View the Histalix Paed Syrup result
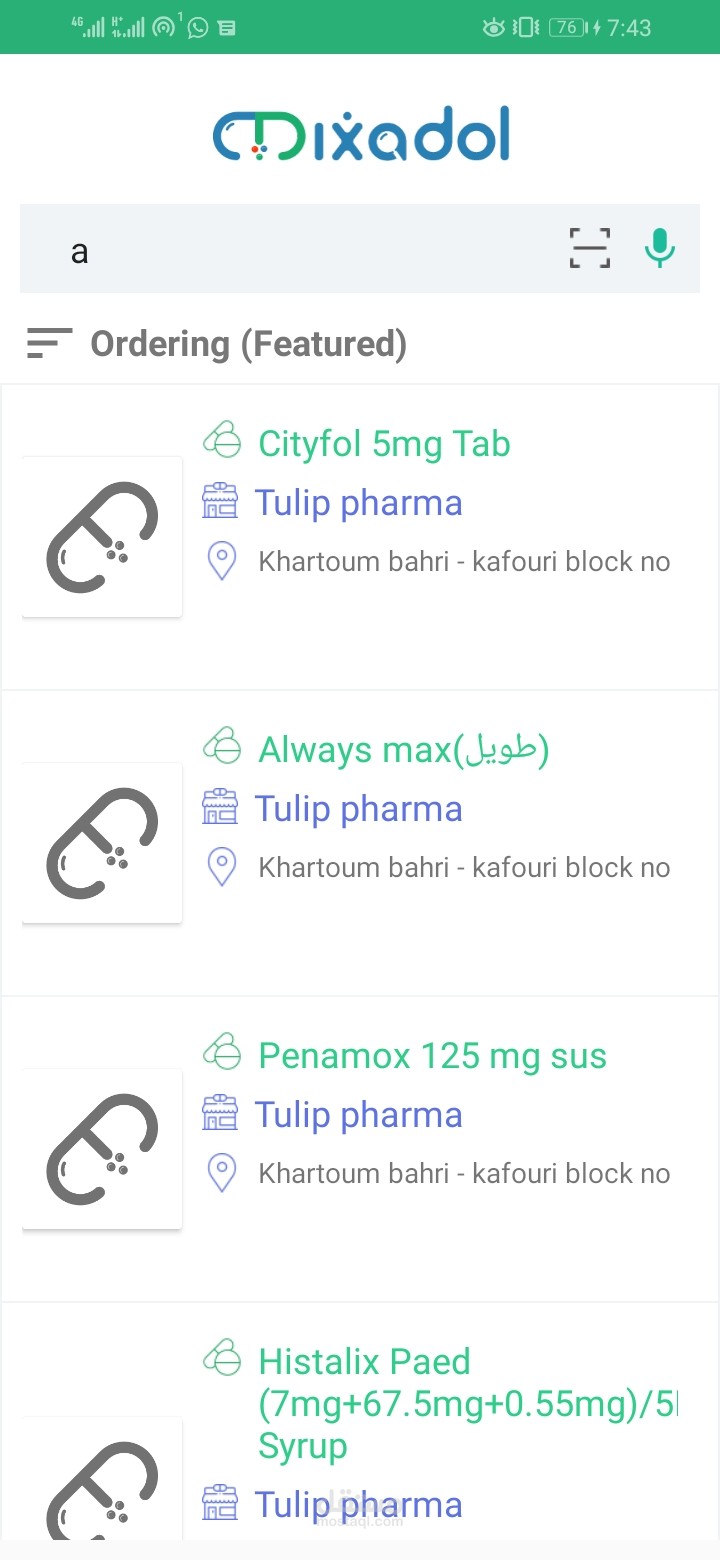 [x=360, y=1422]
